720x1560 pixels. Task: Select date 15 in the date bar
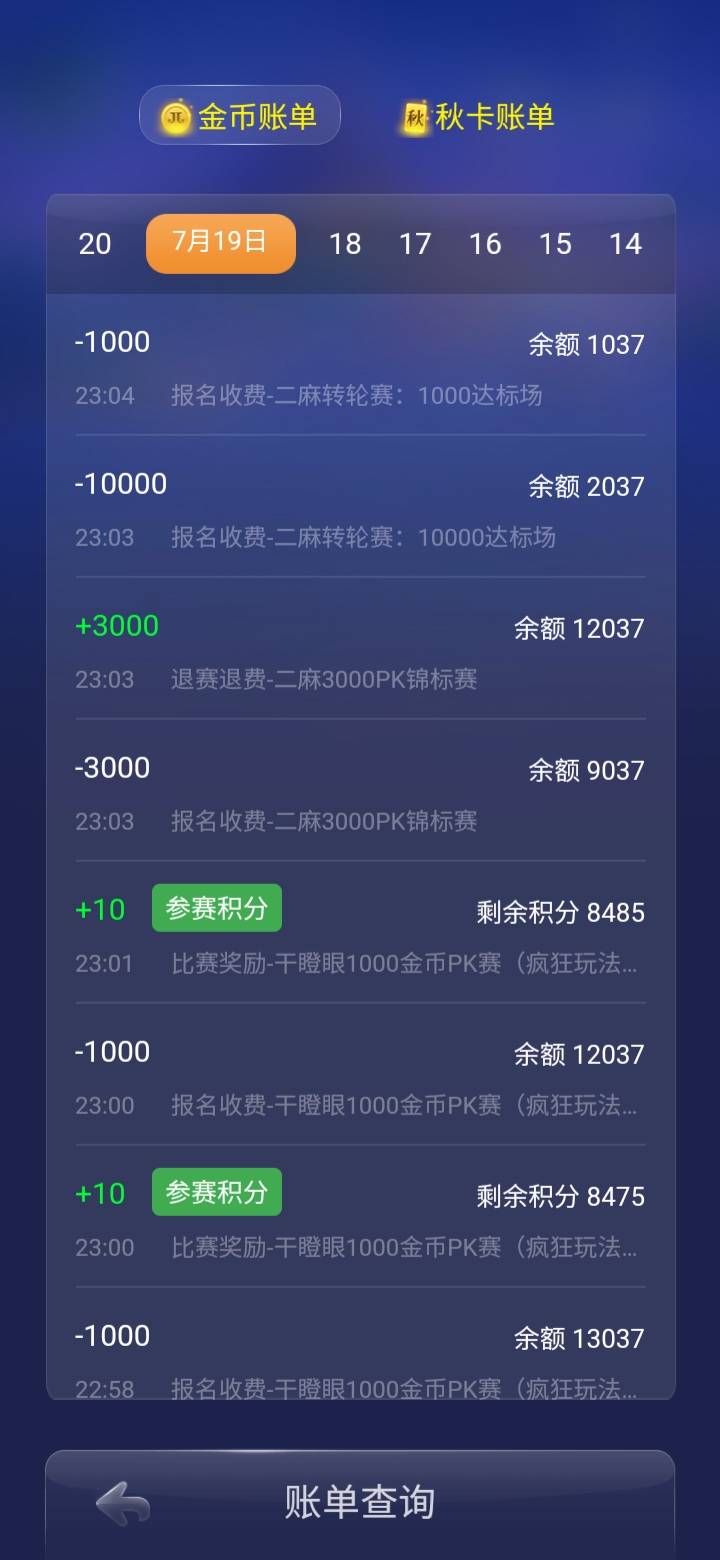[x=556, y=243]
